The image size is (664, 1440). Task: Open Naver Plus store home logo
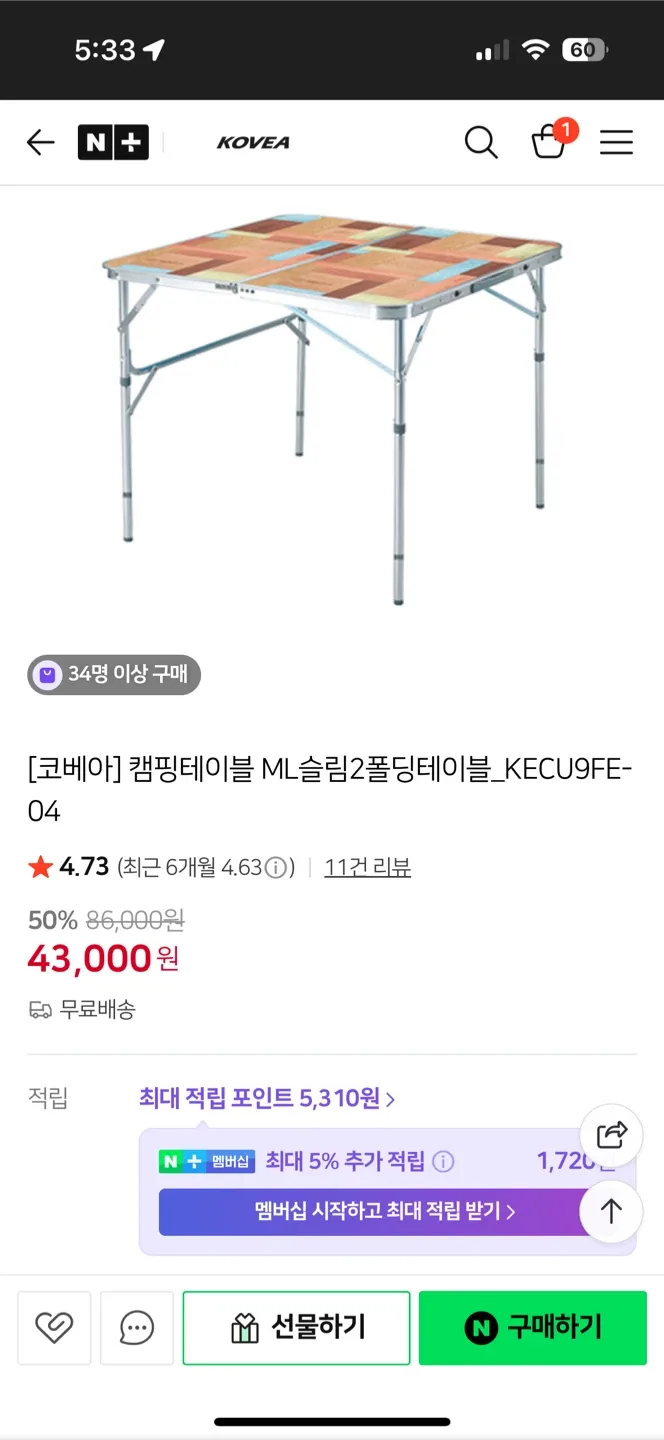click(113, 143)
